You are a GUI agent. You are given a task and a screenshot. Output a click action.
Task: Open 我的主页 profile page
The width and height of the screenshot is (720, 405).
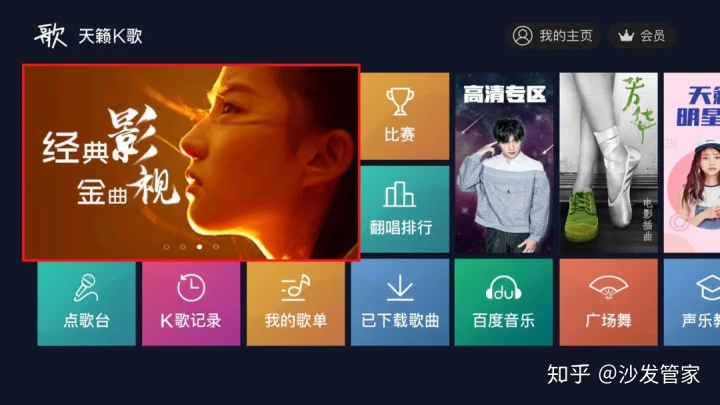pyautogui.click(x=553, y=36)
